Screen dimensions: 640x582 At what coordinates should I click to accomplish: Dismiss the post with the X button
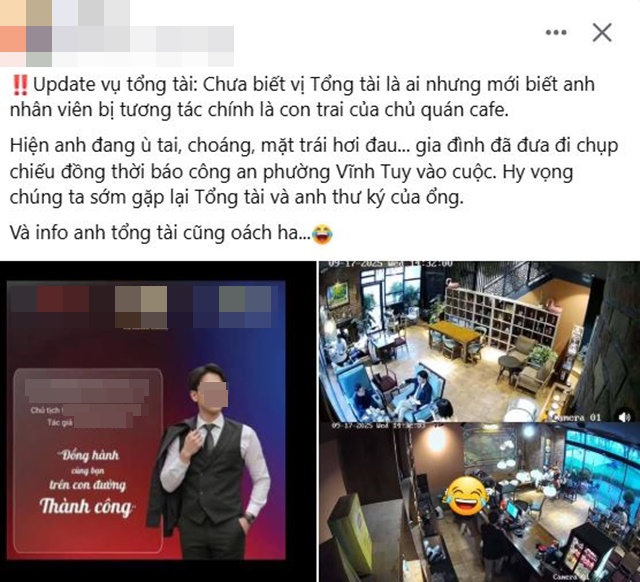[602, 33]
